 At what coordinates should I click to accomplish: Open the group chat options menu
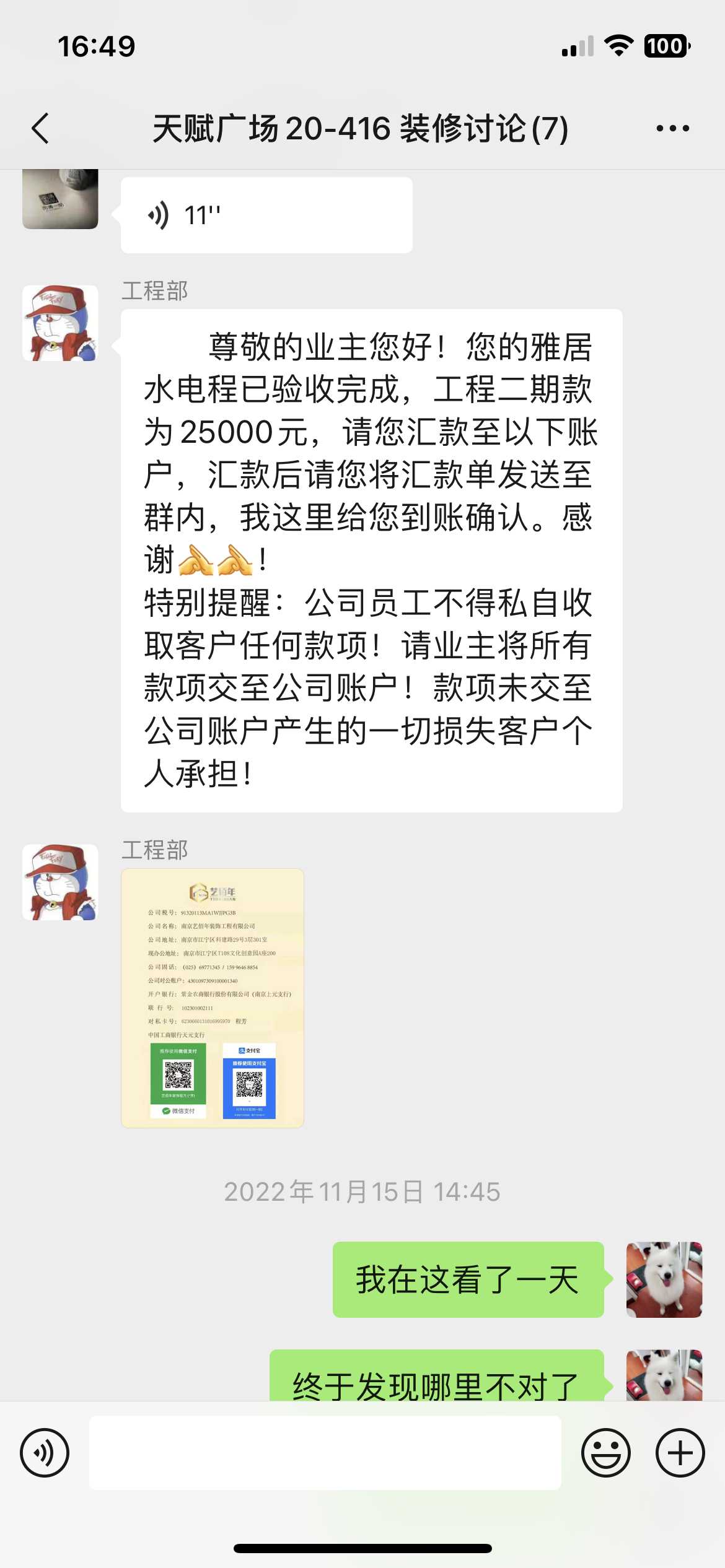pyautogui.click(x=672, y=129)
